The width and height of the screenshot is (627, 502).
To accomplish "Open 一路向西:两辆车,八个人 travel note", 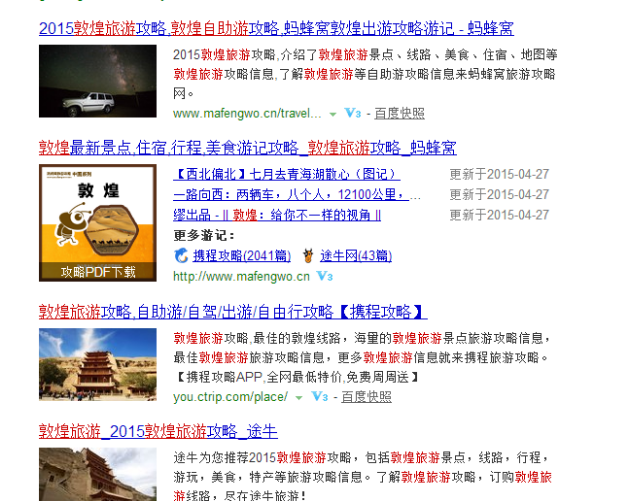I will click(297, 195).
